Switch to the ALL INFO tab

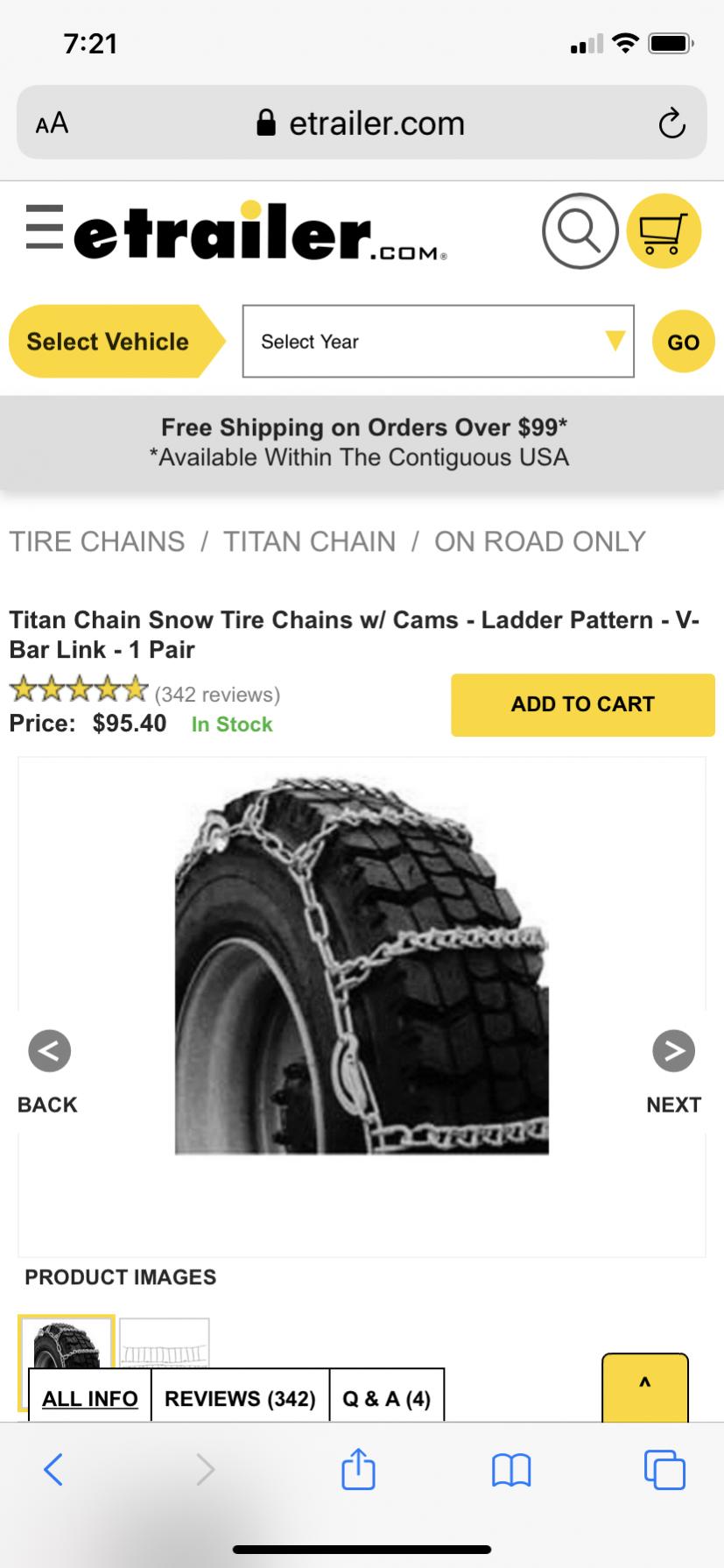(90, 1398)
